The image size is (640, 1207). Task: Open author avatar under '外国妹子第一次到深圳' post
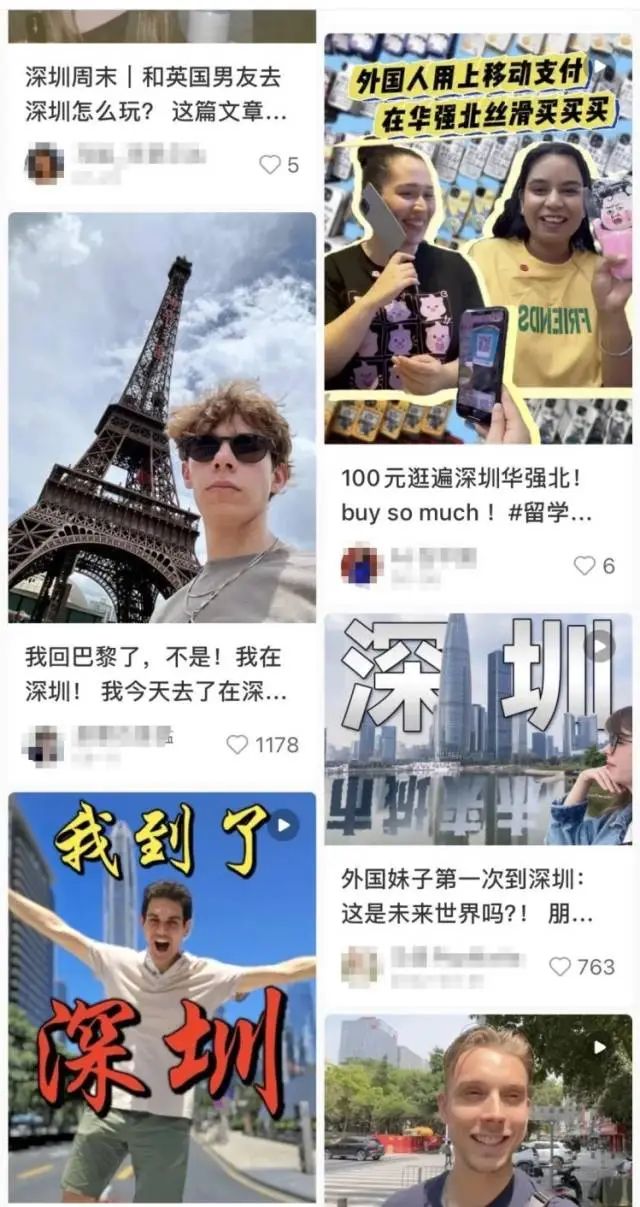(360, 967)
